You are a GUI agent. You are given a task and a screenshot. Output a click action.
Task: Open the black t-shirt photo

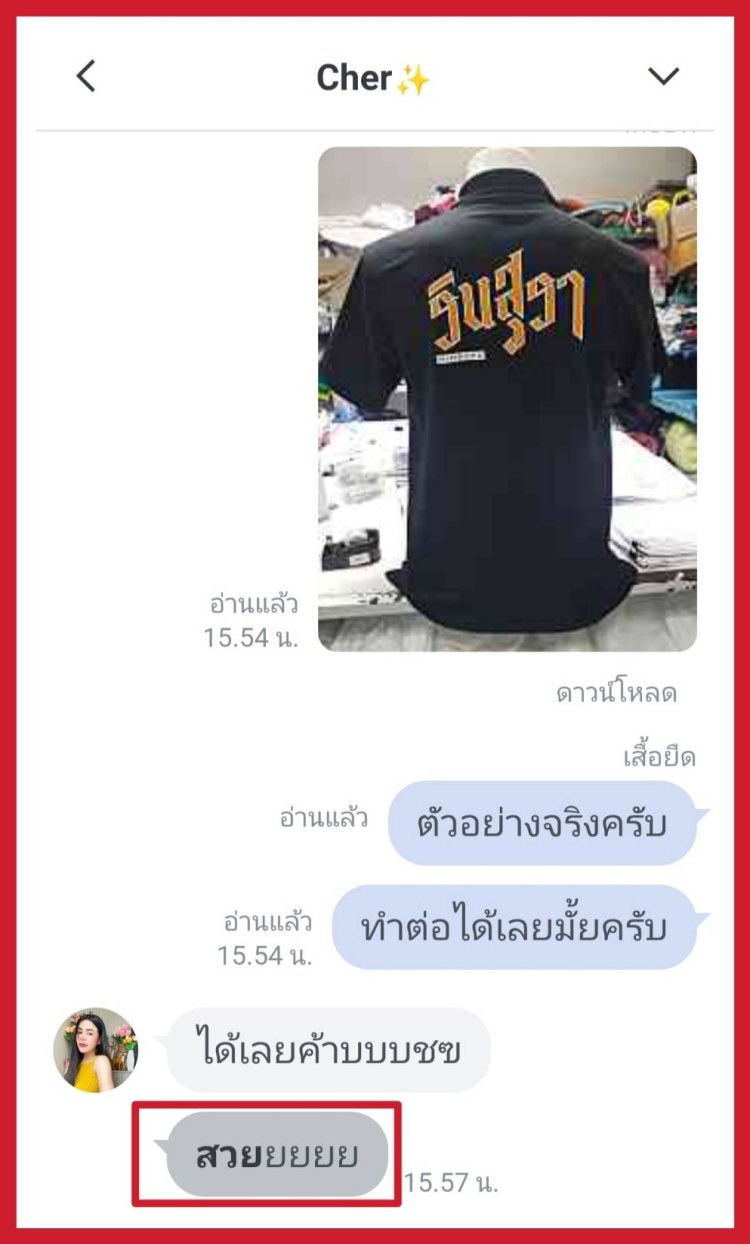pyautogui.click(x=507, y=399)
